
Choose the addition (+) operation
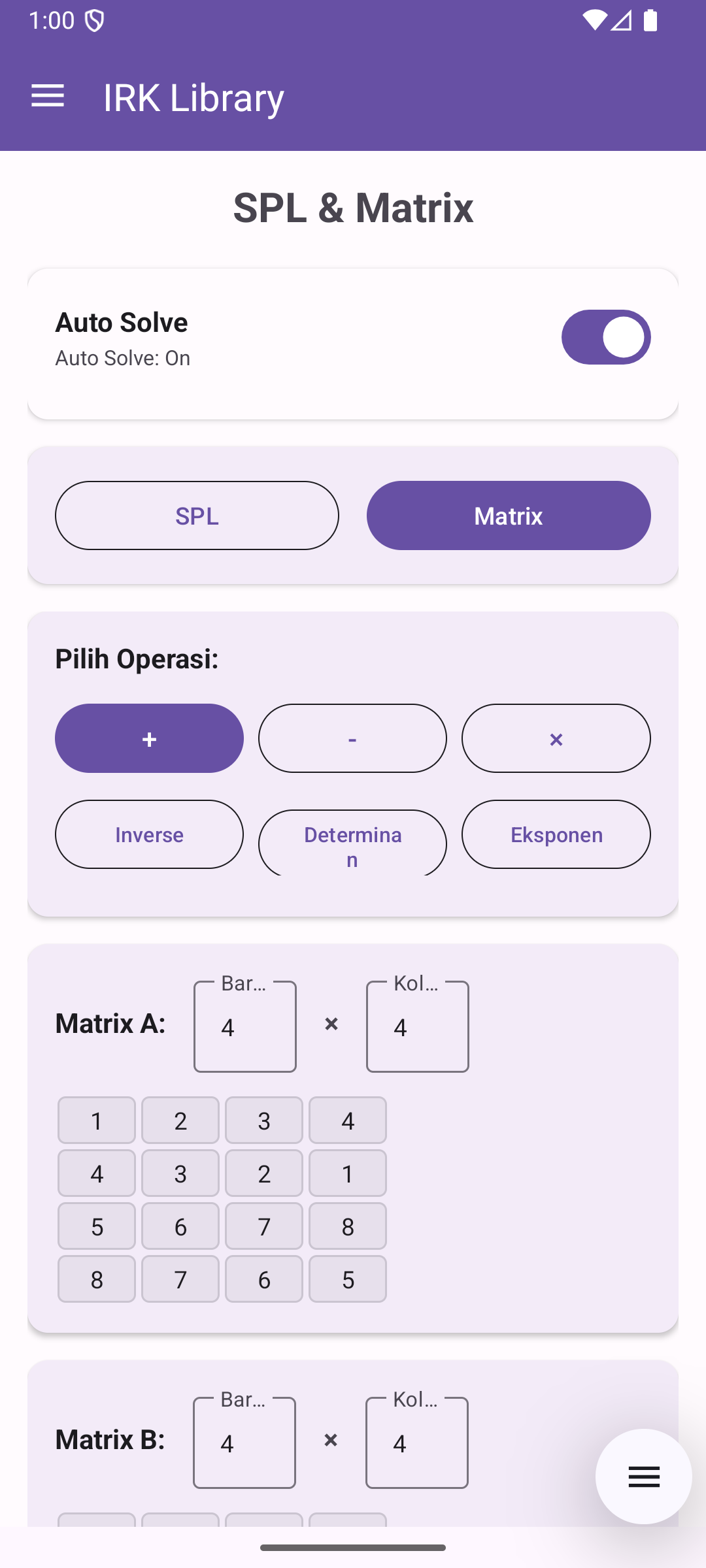[149, 738]
